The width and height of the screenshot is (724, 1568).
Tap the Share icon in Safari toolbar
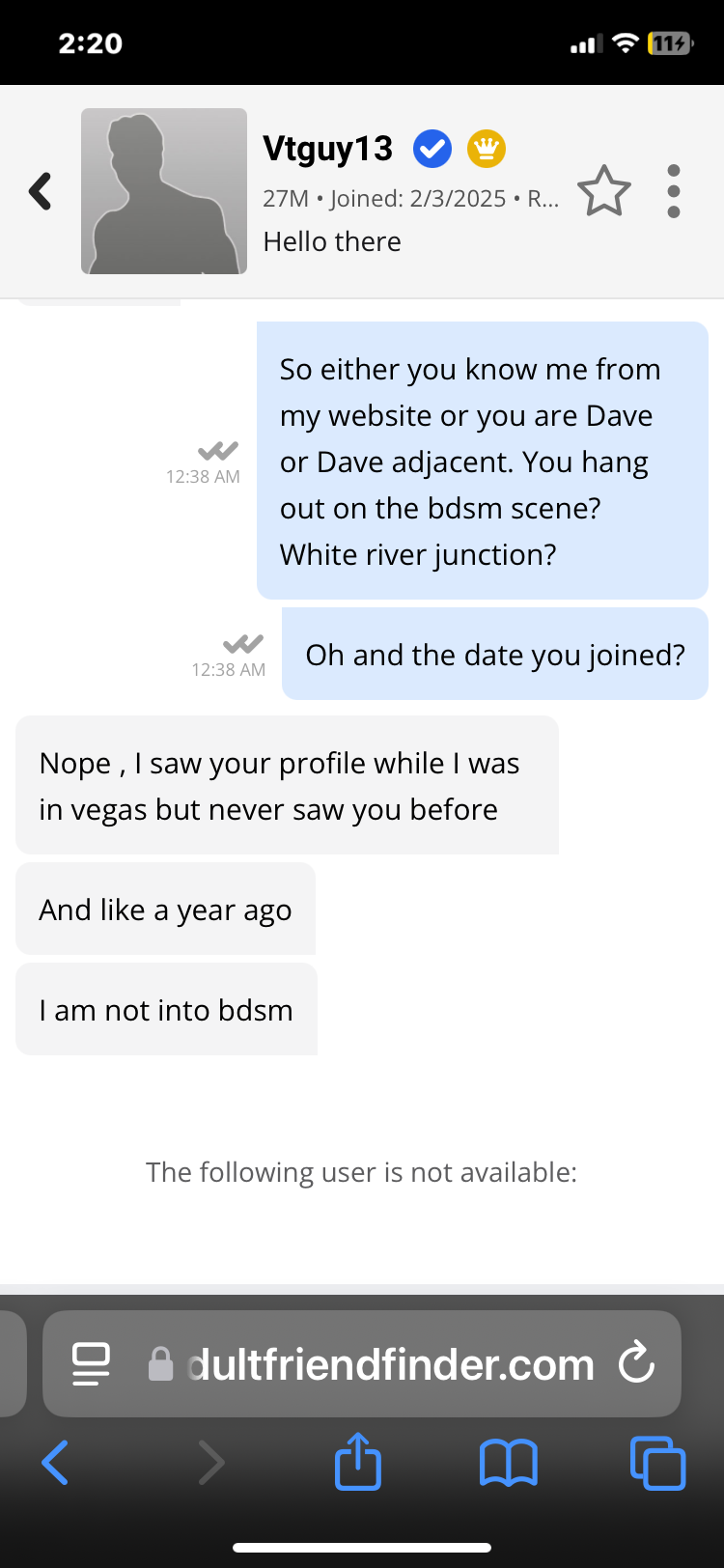[x=357, y=1462]
